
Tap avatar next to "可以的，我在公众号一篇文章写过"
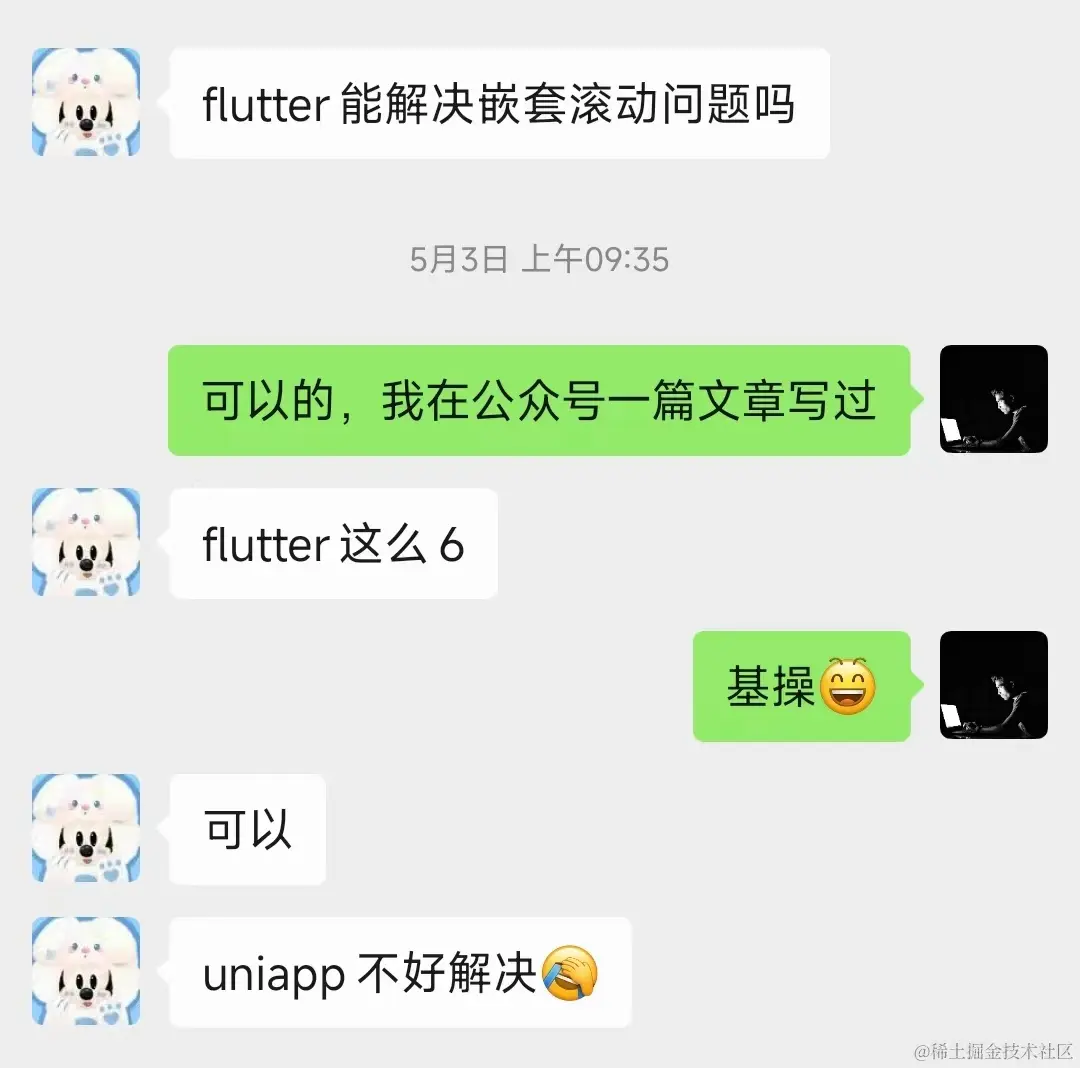point(993,399)
